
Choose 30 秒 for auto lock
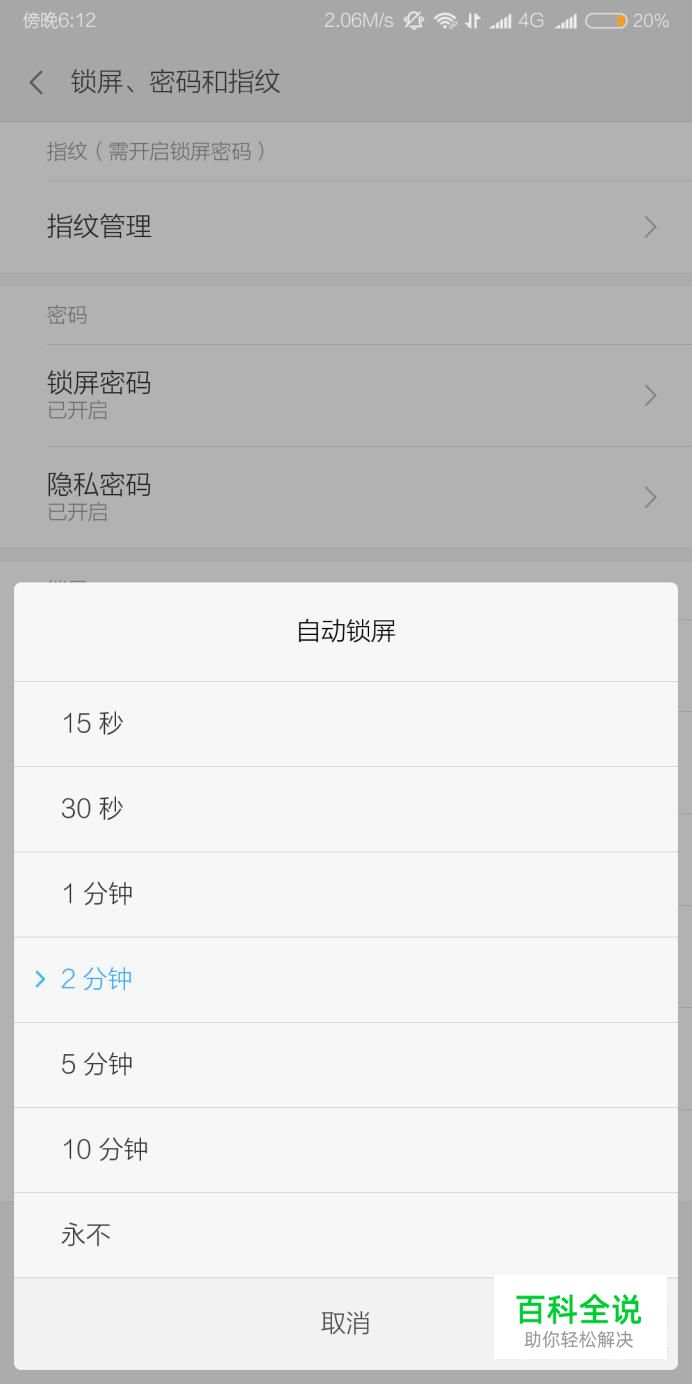(x=346, y=809)
